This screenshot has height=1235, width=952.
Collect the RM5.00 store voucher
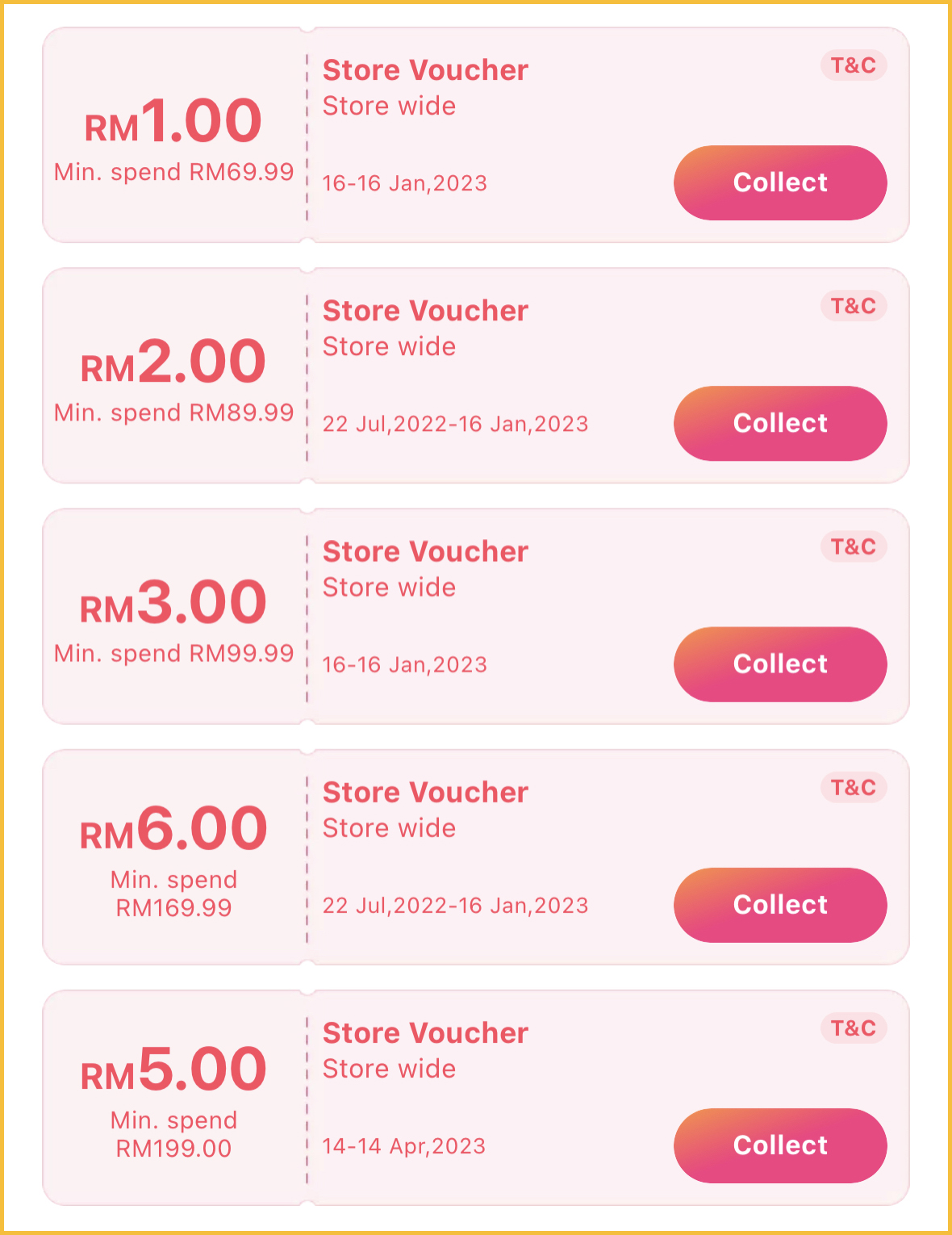click(780, 1145)
